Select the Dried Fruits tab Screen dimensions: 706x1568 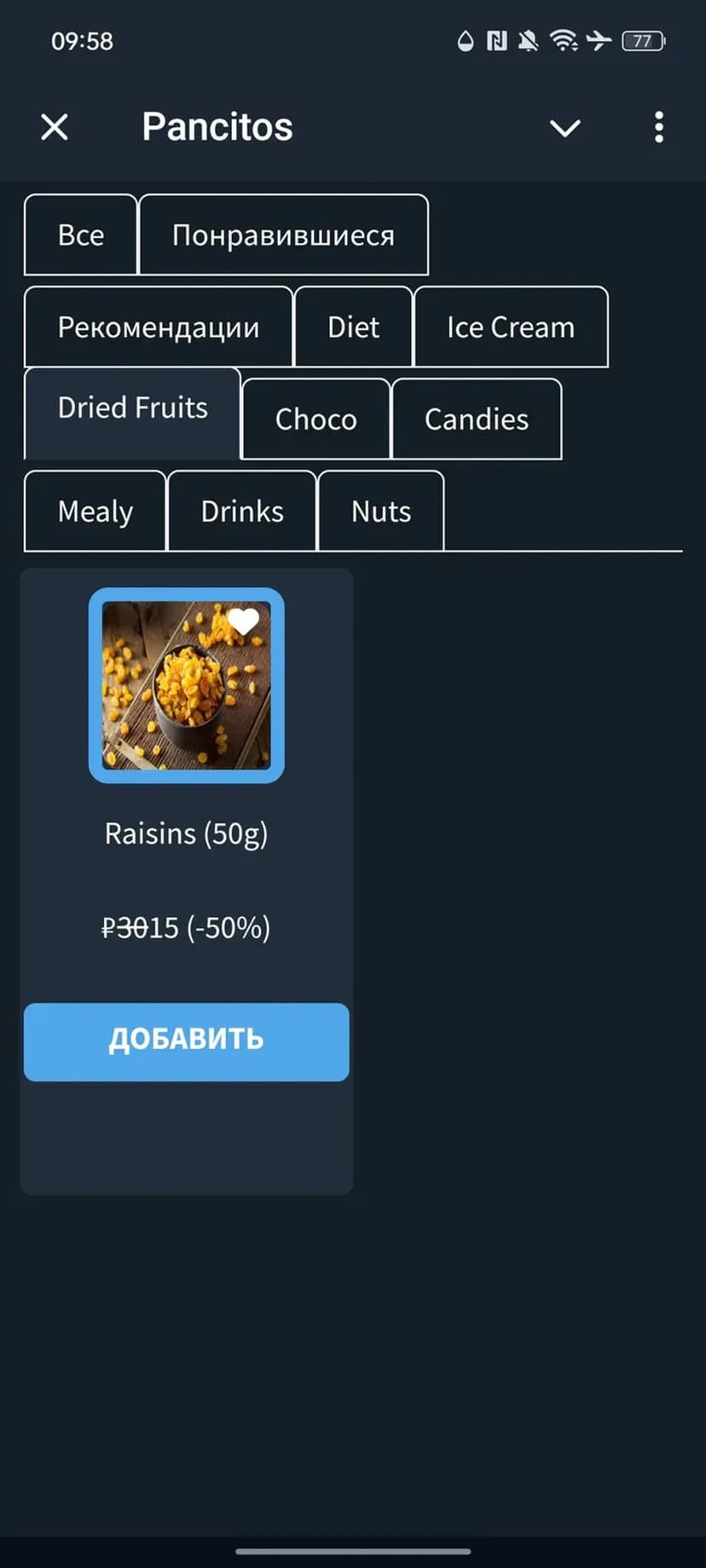(133, 409)
